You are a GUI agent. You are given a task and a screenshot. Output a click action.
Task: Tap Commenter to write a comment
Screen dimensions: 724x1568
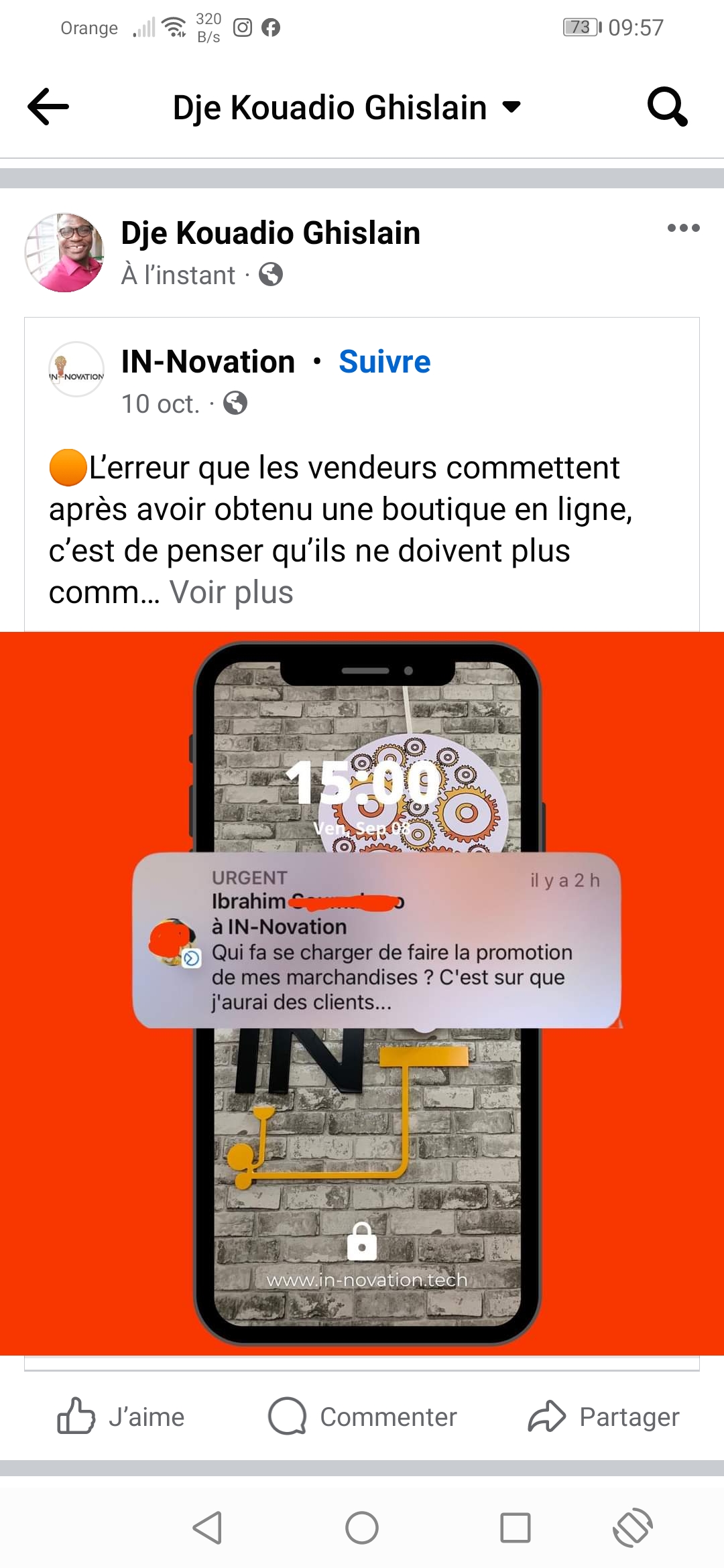(x=362, y=1417)
